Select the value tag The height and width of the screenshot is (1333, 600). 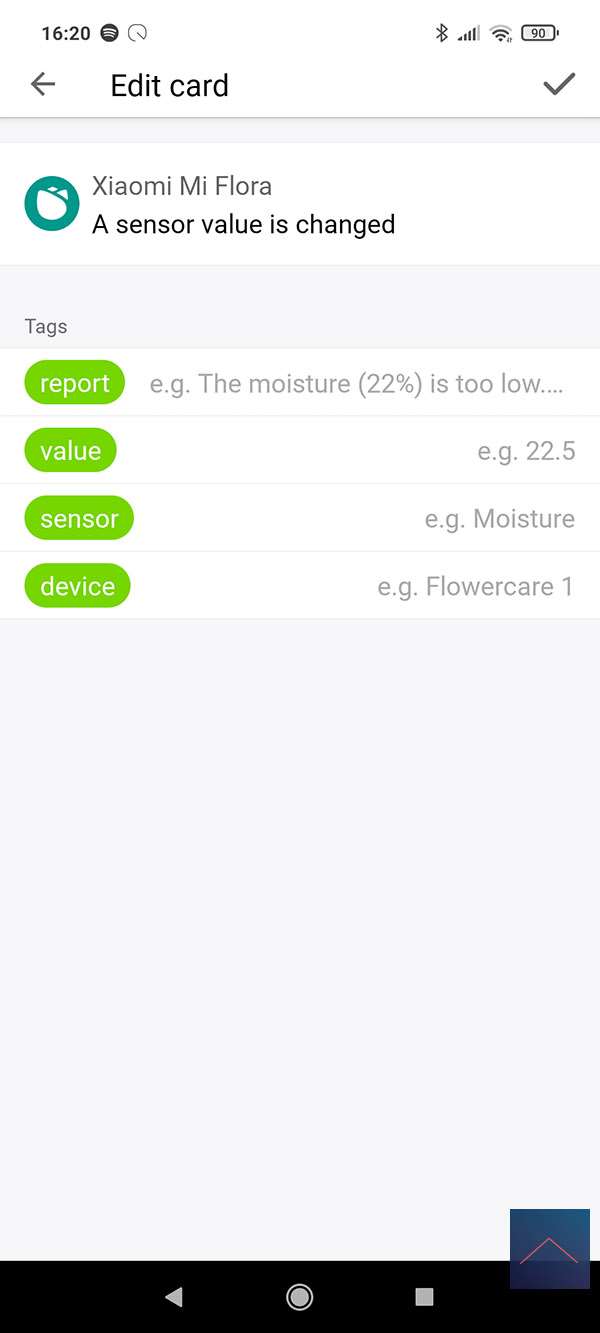click(x=70, y=451)
